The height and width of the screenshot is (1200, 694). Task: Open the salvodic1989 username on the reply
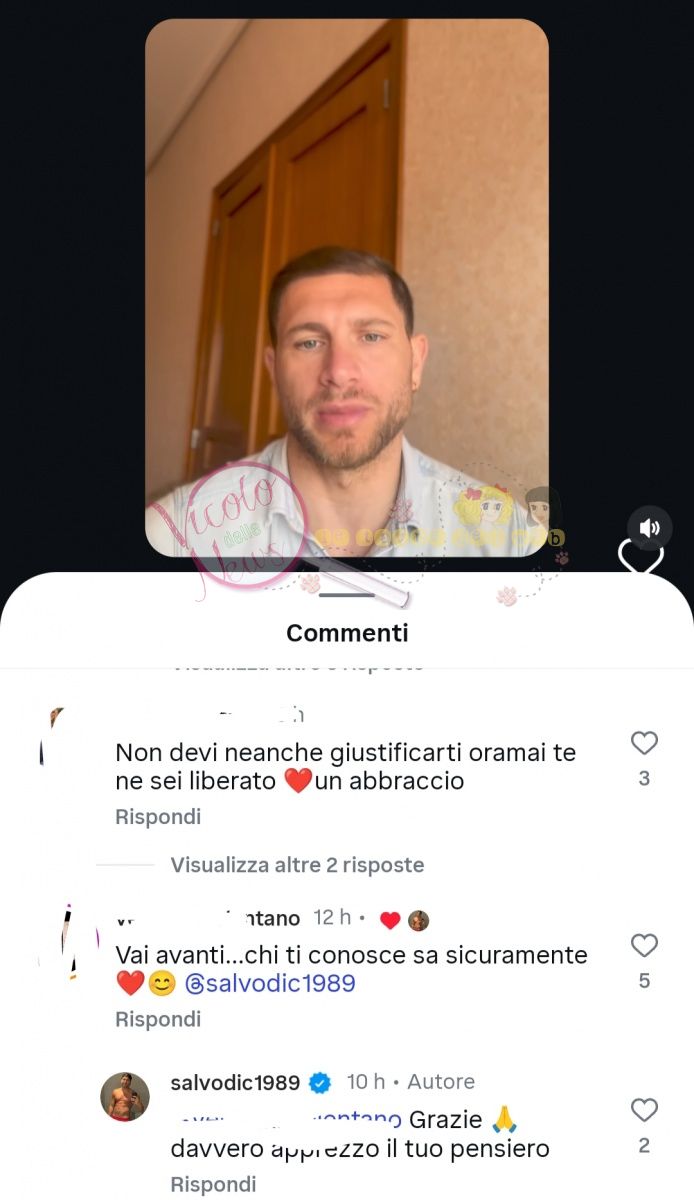click(235, 1082)
